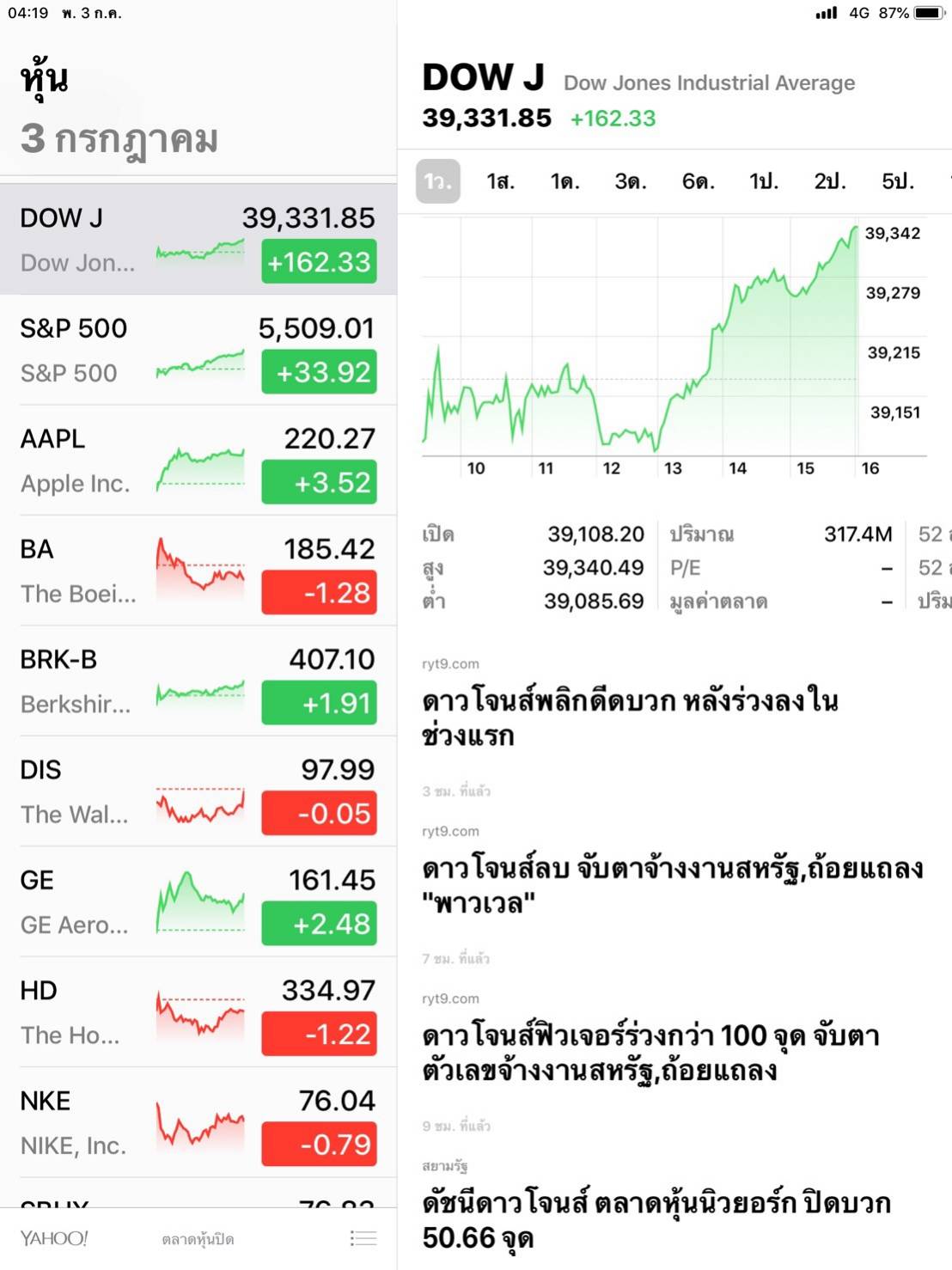Select the 1ป. chart range
Screen dimensions: 952x1270
(763, 181)
